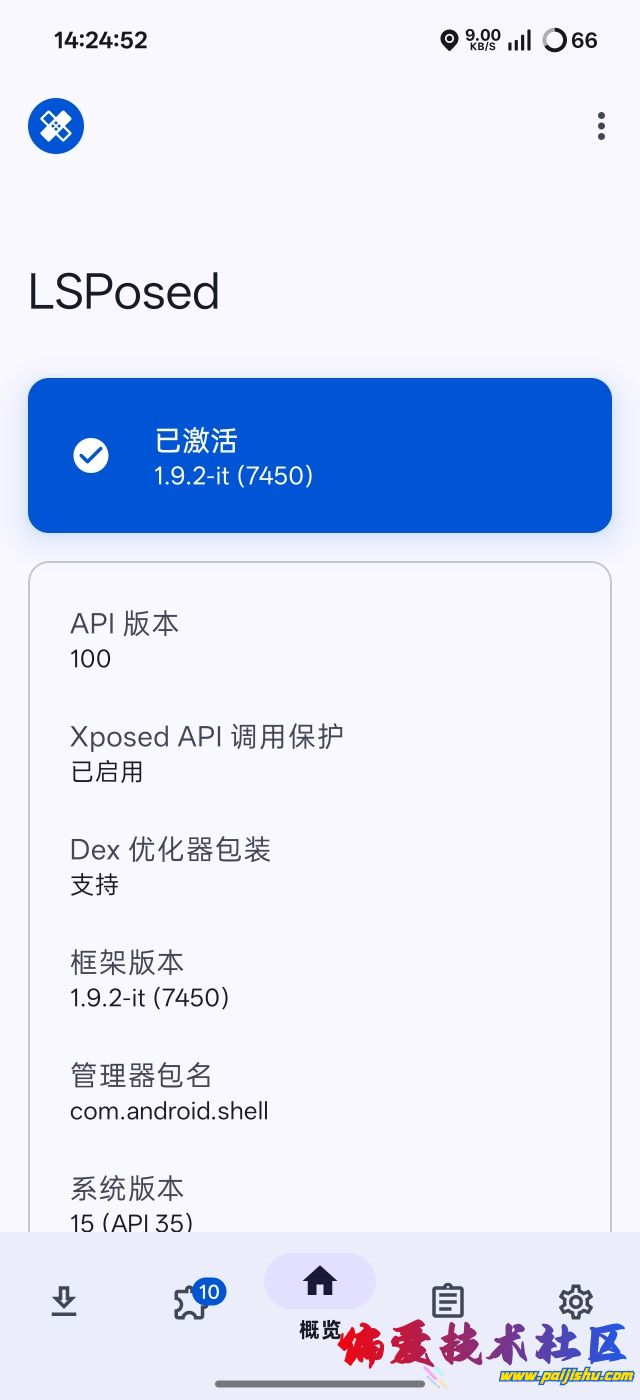Go to the logs clipboard tab
The image size is (640, 1400).
point(447,1301)
